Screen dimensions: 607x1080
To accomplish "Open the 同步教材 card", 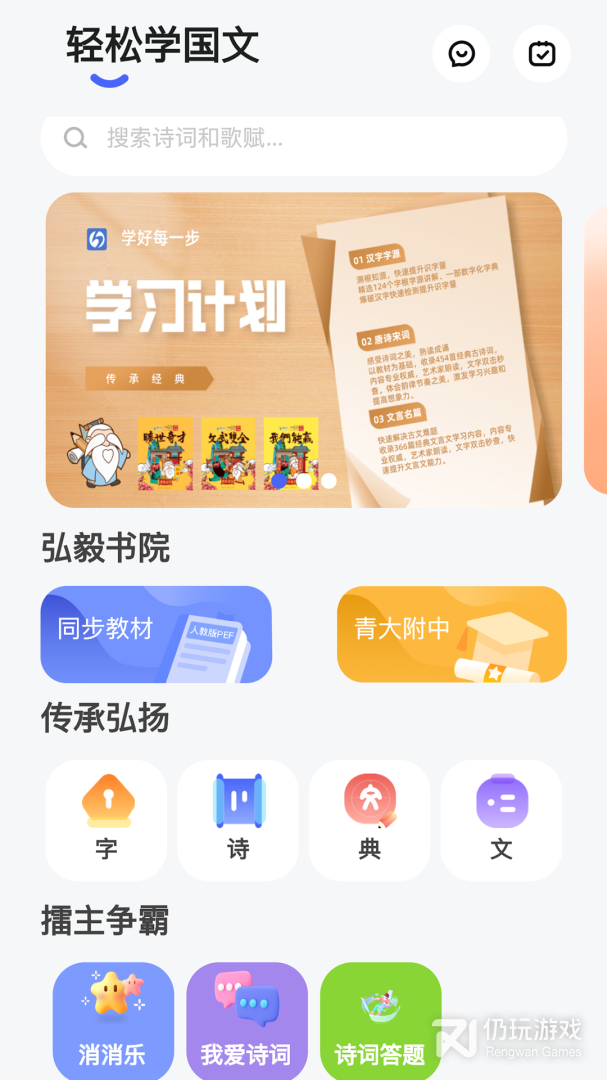I will click(x=156, y=634).
